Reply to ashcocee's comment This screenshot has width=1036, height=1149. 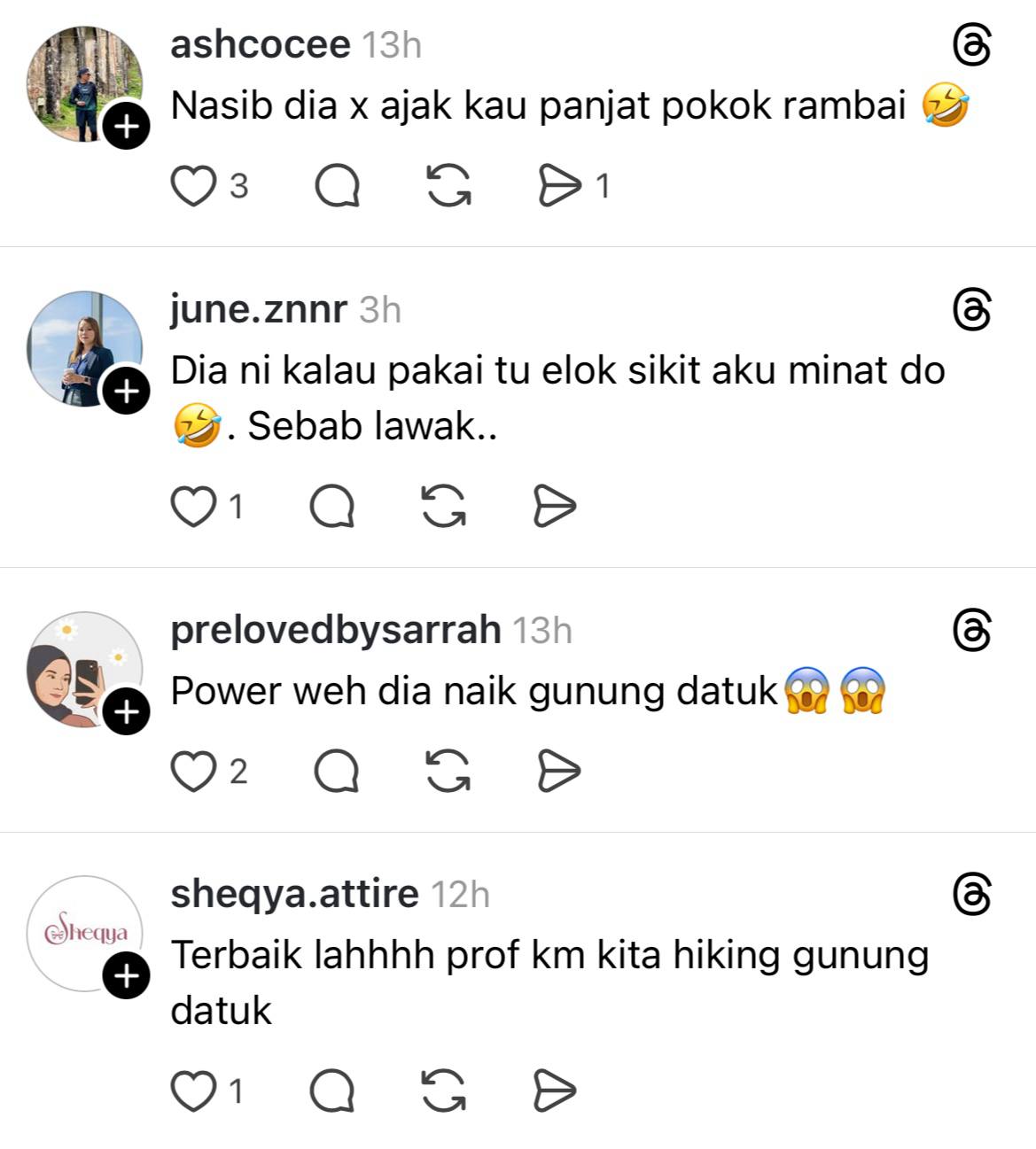click(337, 186)
